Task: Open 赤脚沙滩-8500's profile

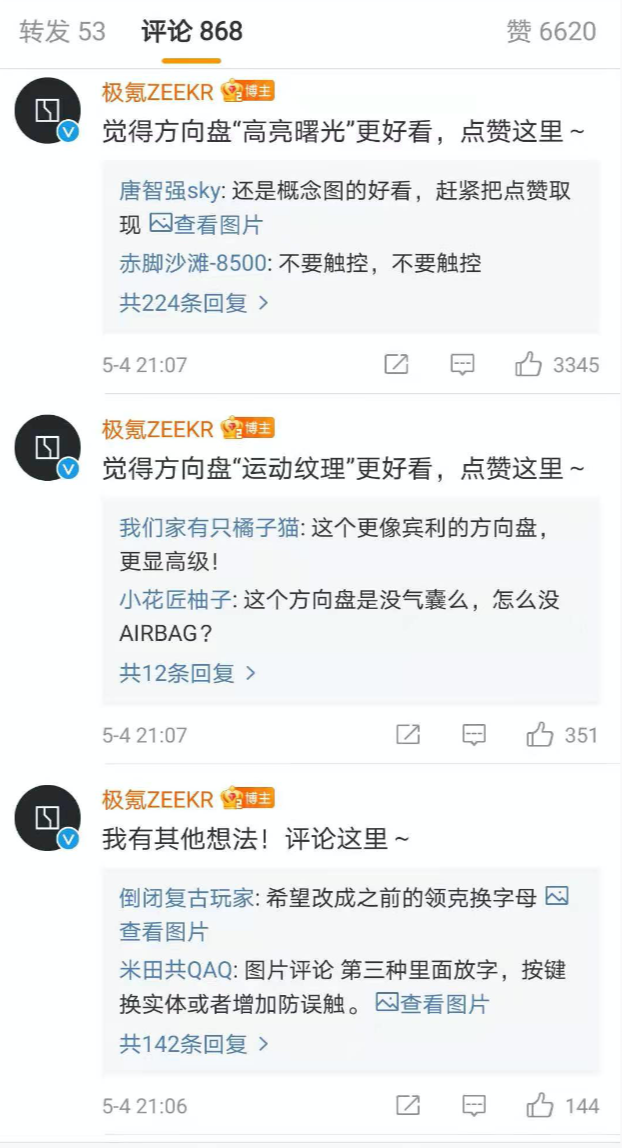Action: click(x=193, y=263)
